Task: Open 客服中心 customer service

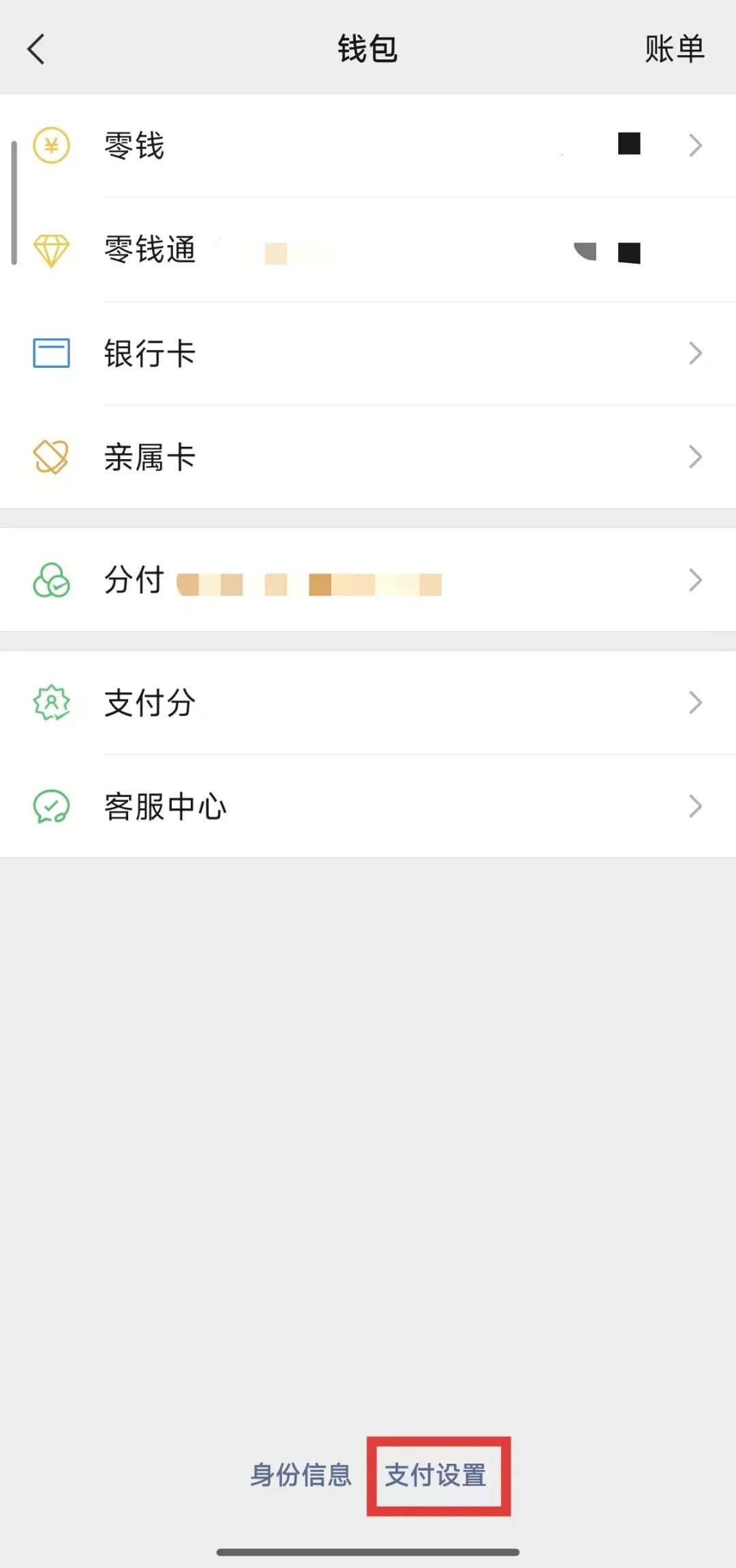Action: pyautogui.click(x=368, y=806)
